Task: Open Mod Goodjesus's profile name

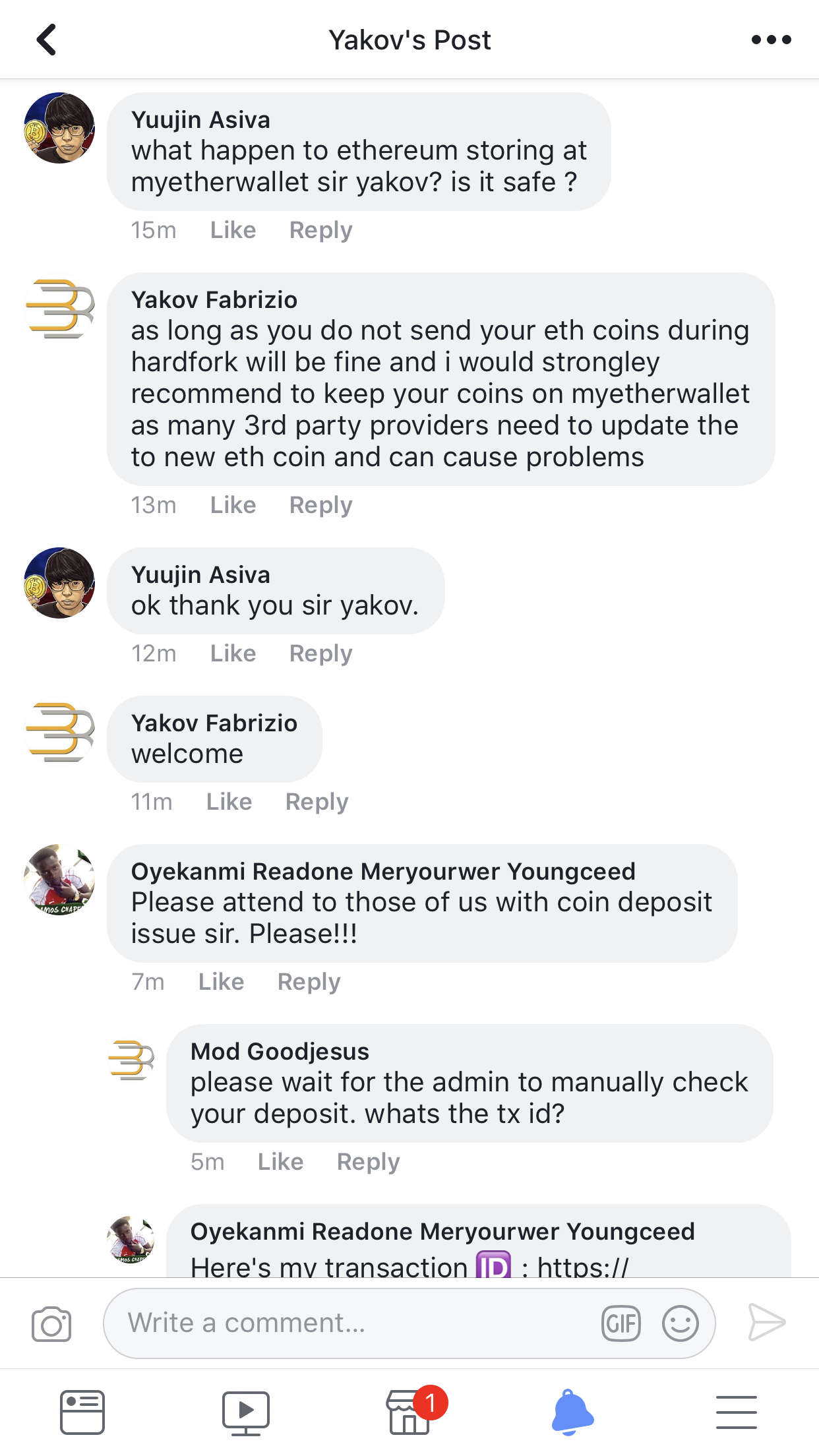Action: click(280, 1051)
